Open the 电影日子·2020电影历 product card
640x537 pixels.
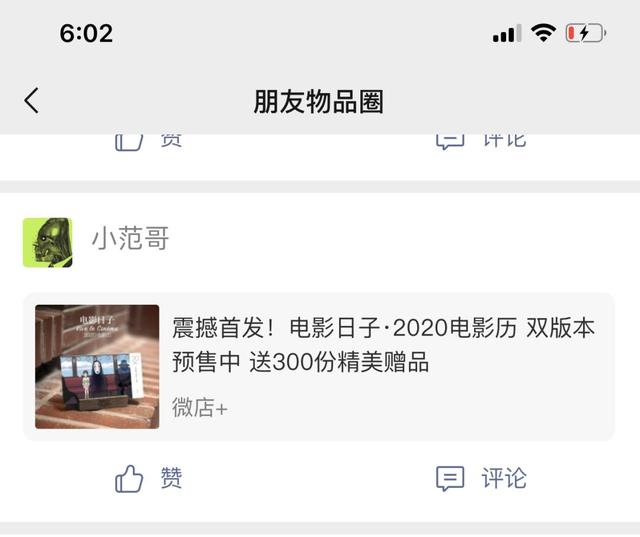point(319,367)
